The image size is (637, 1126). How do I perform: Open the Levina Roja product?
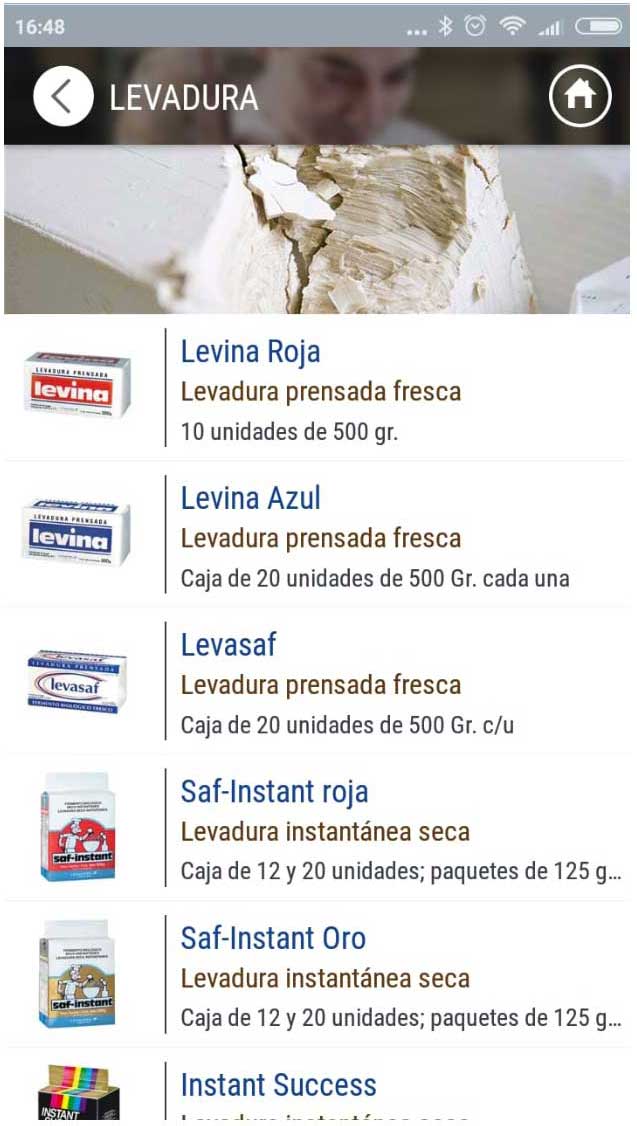click(317, 388)
